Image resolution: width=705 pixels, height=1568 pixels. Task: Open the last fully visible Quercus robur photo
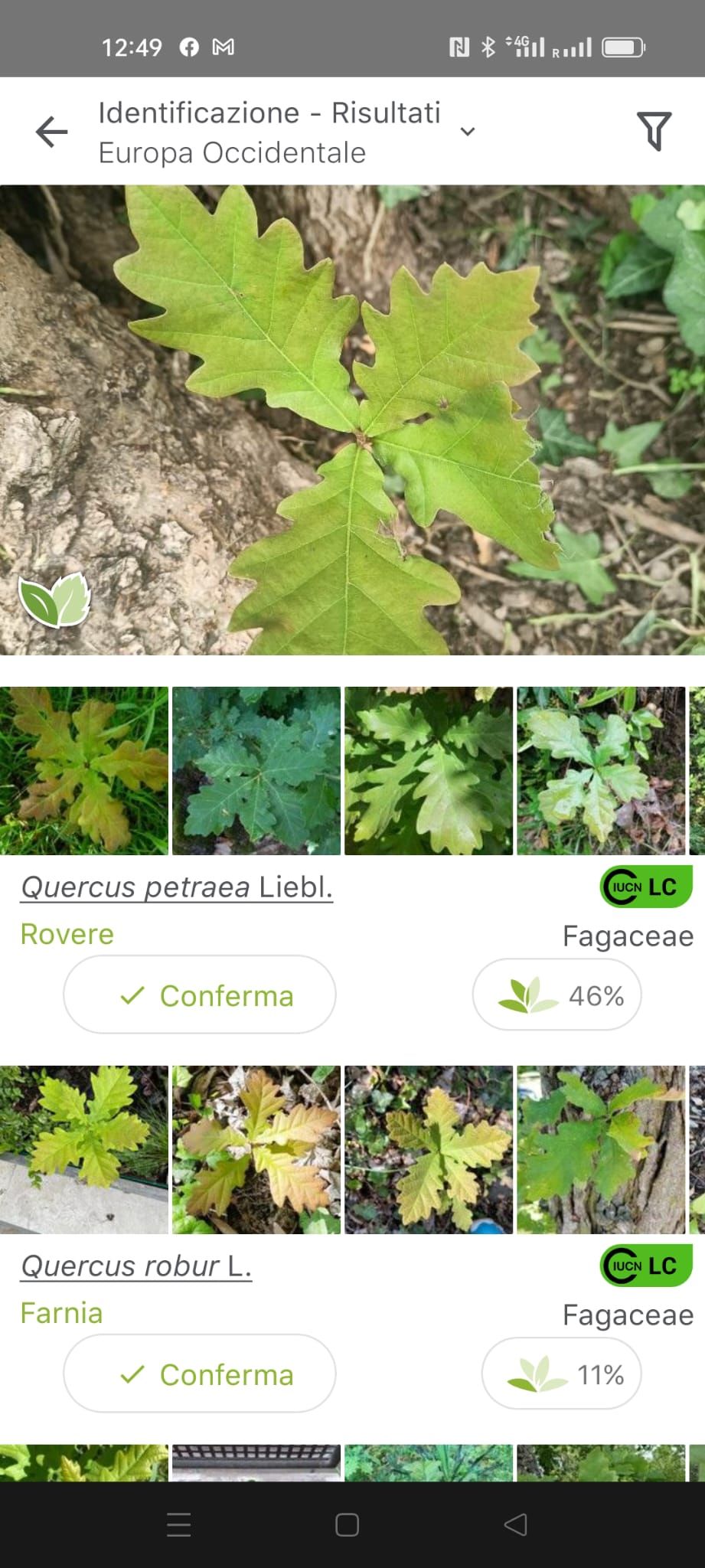pyautogui.click(x=601, y=1149)
